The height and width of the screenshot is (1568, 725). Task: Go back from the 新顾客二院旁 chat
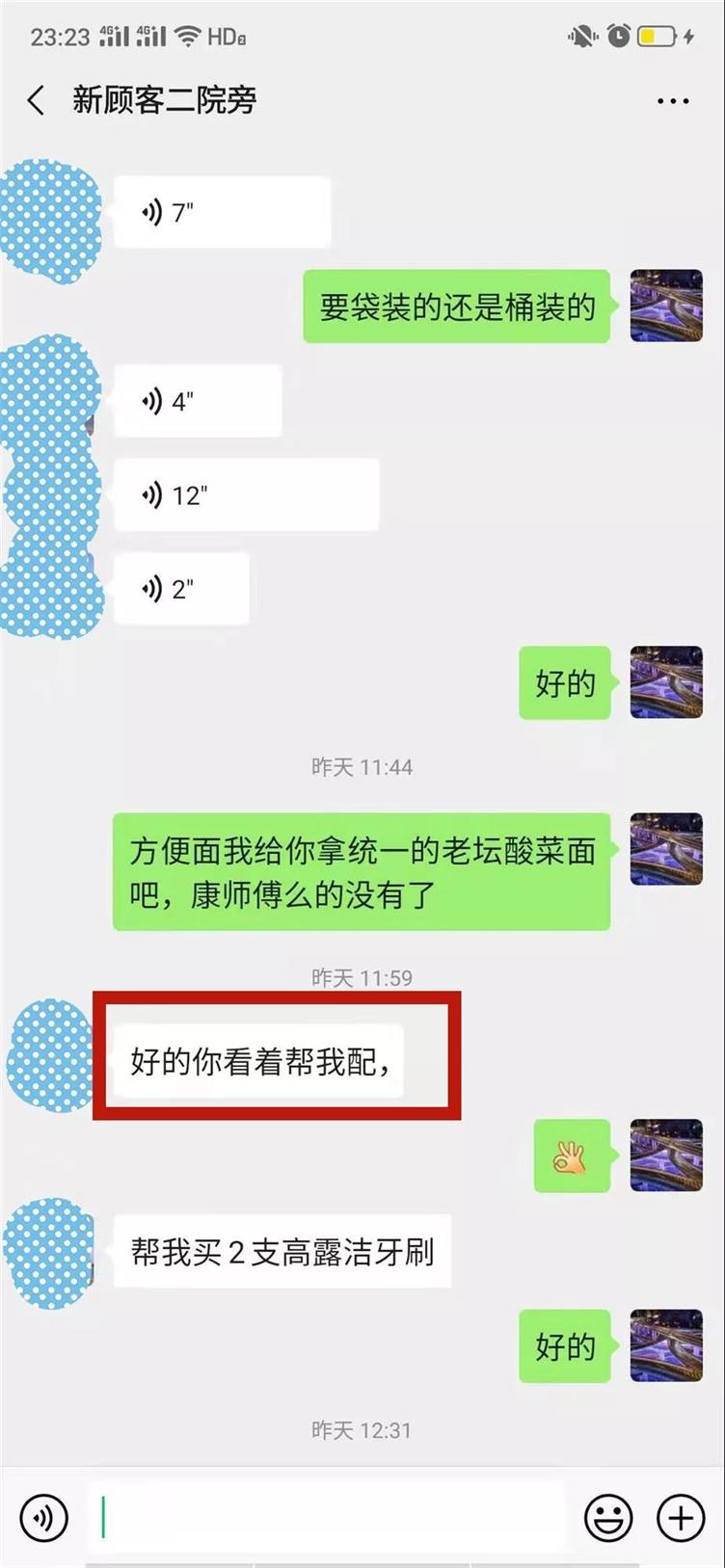click(x=37, y=100)
